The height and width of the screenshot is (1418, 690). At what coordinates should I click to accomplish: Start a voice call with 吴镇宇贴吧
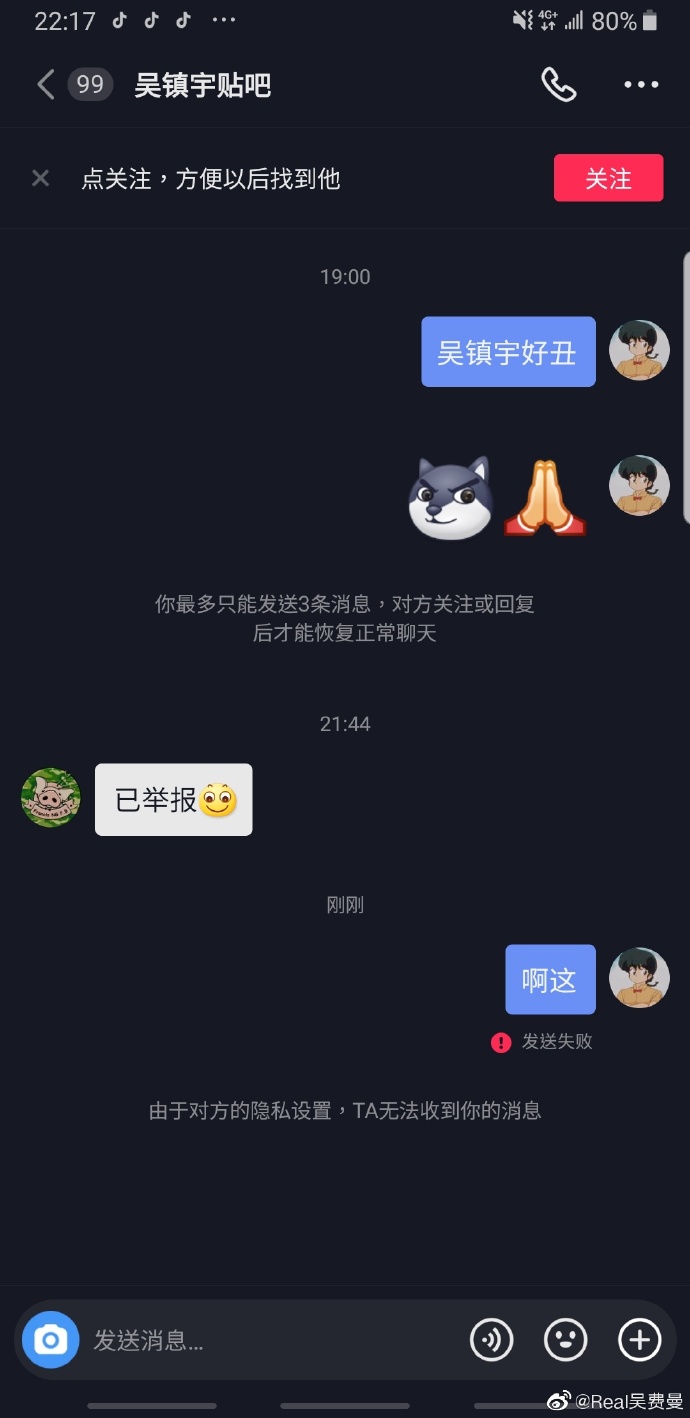pos(558,85)
